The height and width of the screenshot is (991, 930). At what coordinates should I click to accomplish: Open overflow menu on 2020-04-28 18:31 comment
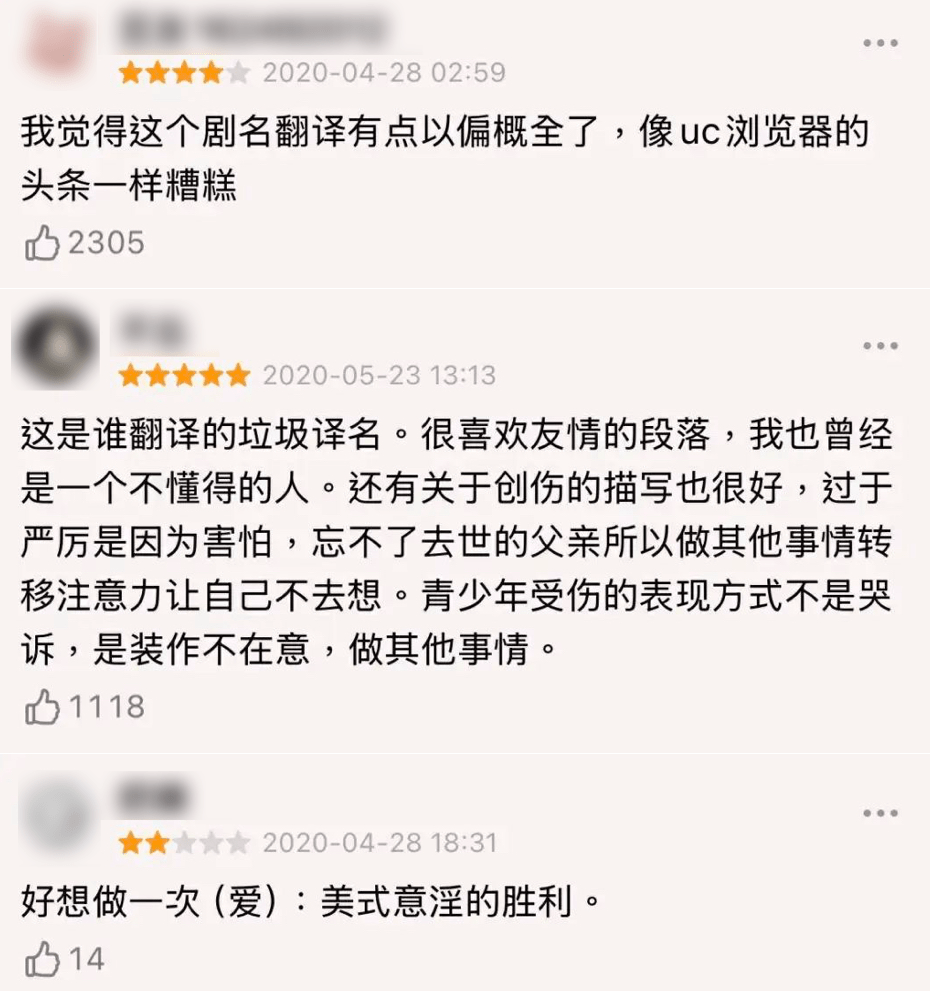880,812
